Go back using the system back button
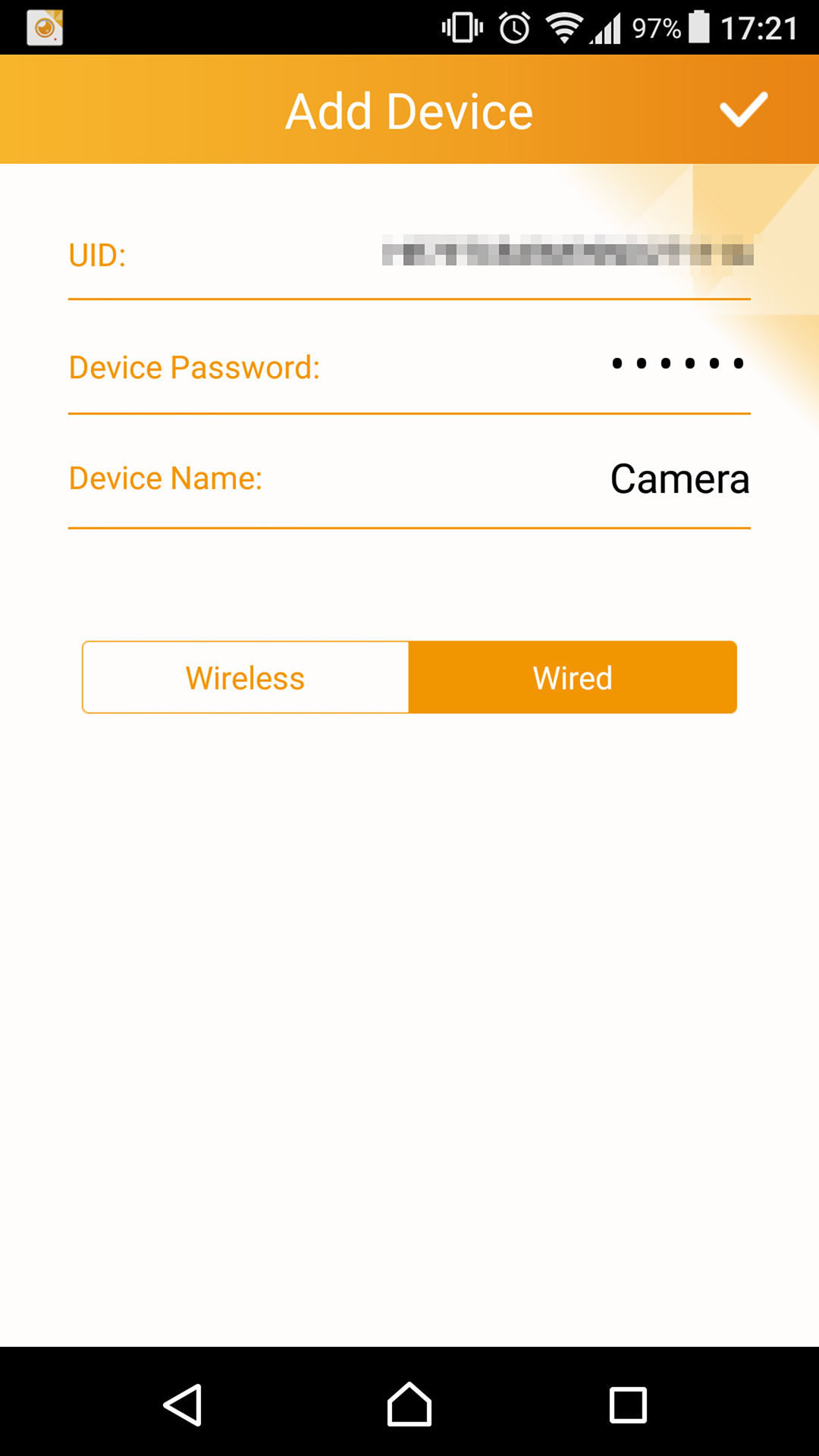 [183, 1404]
